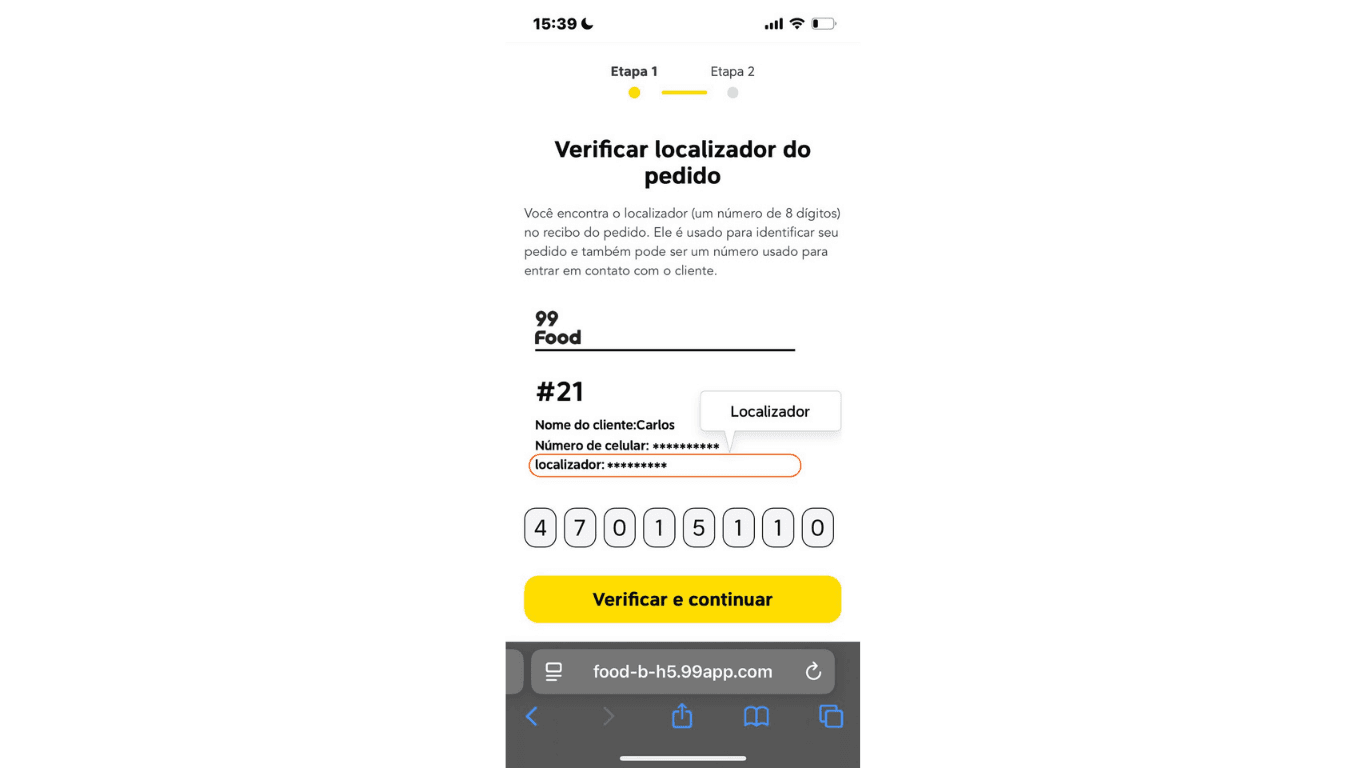Select the first digit box showing 4
1366x768 pixels.
click(540, 528)
